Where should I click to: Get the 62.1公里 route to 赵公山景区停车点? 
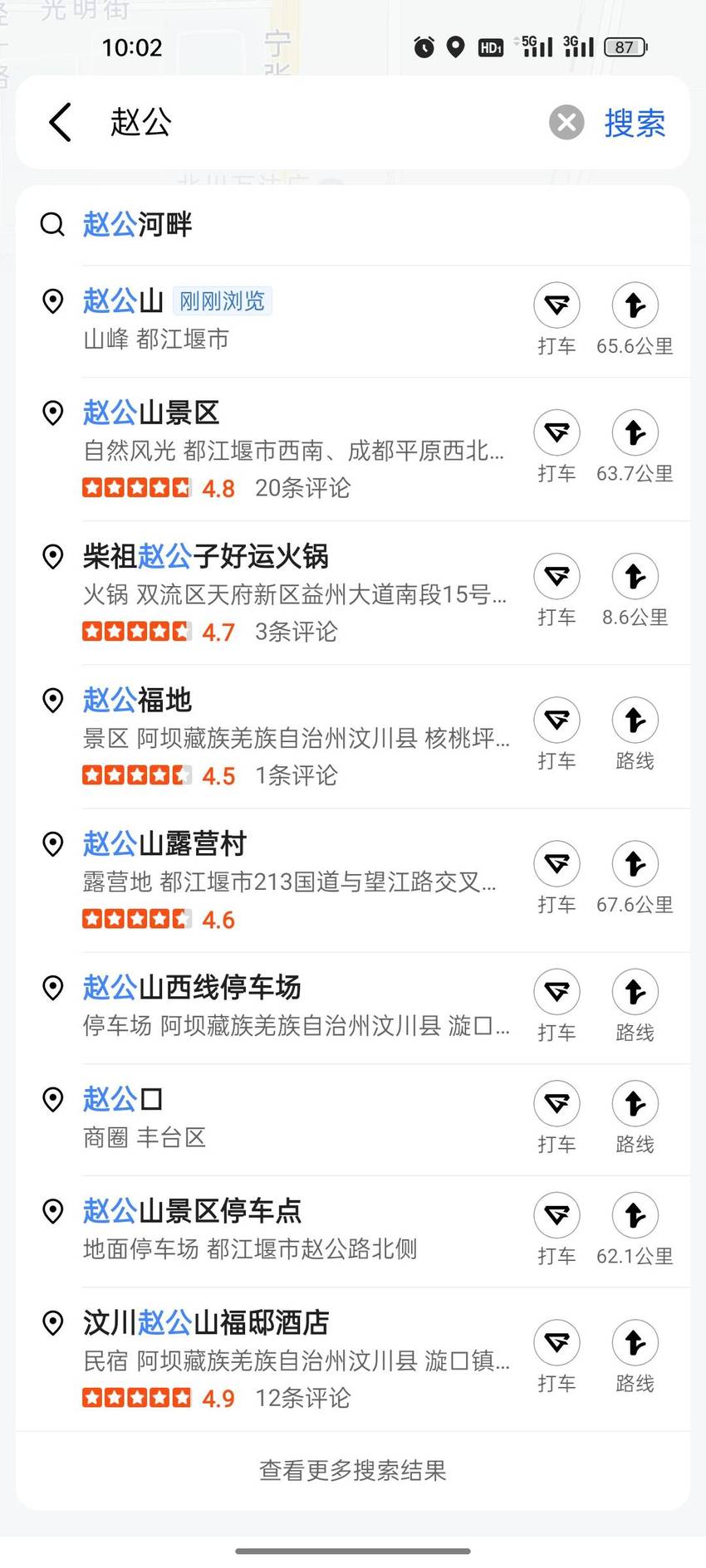click(635, 1230)
